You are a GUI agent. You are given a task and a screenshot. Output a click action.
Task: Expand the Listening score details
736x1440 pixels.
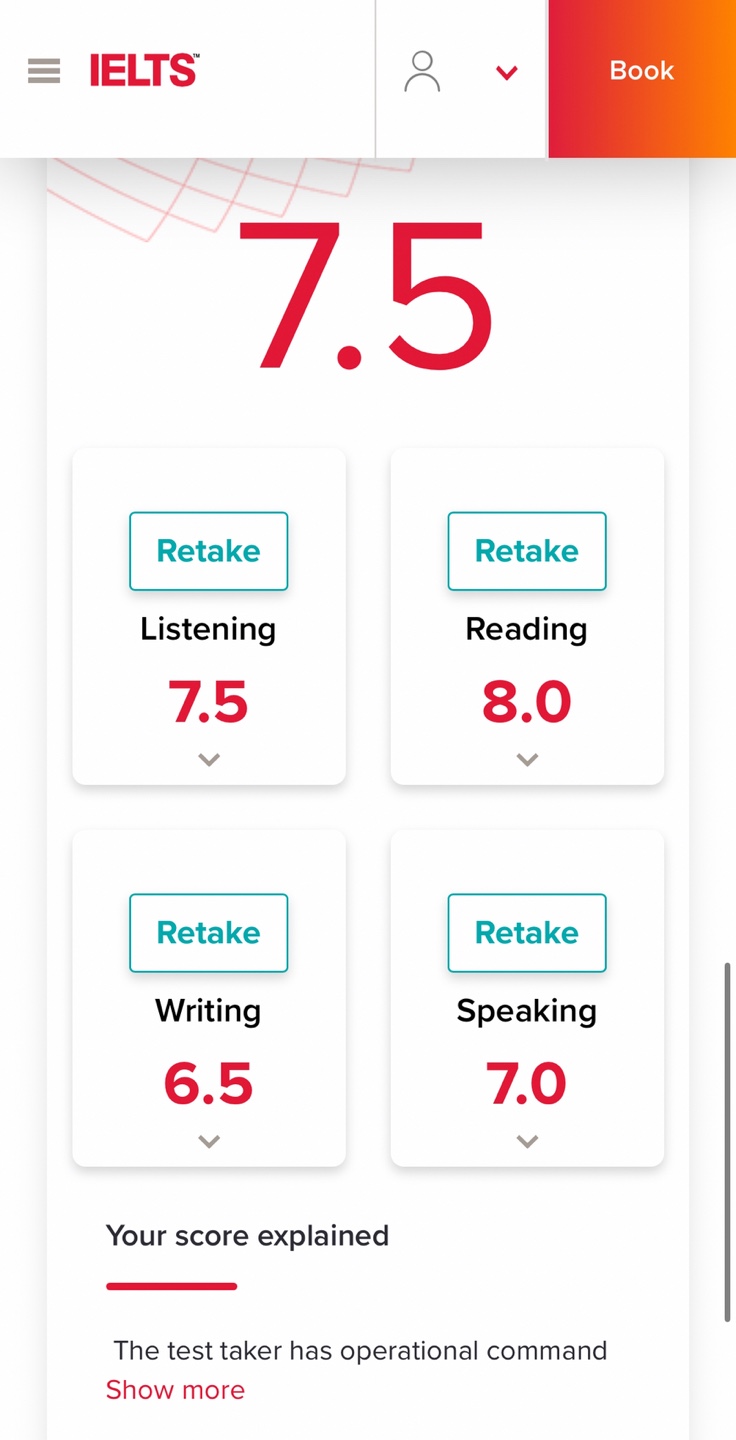pos(208,760)
